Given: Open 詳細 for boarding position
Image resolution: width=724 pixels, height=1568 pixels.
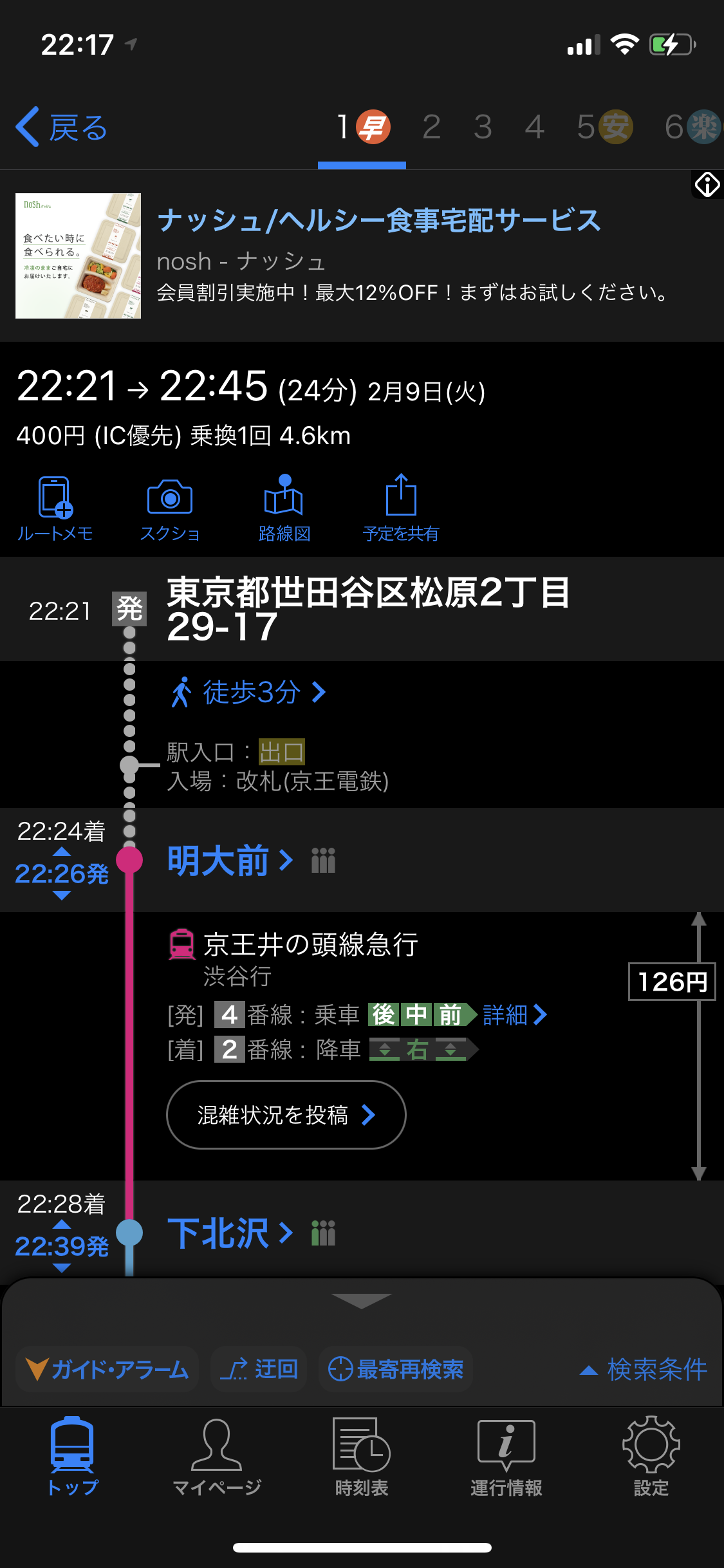Looking at the screenshot, I should coord(515,1015).
